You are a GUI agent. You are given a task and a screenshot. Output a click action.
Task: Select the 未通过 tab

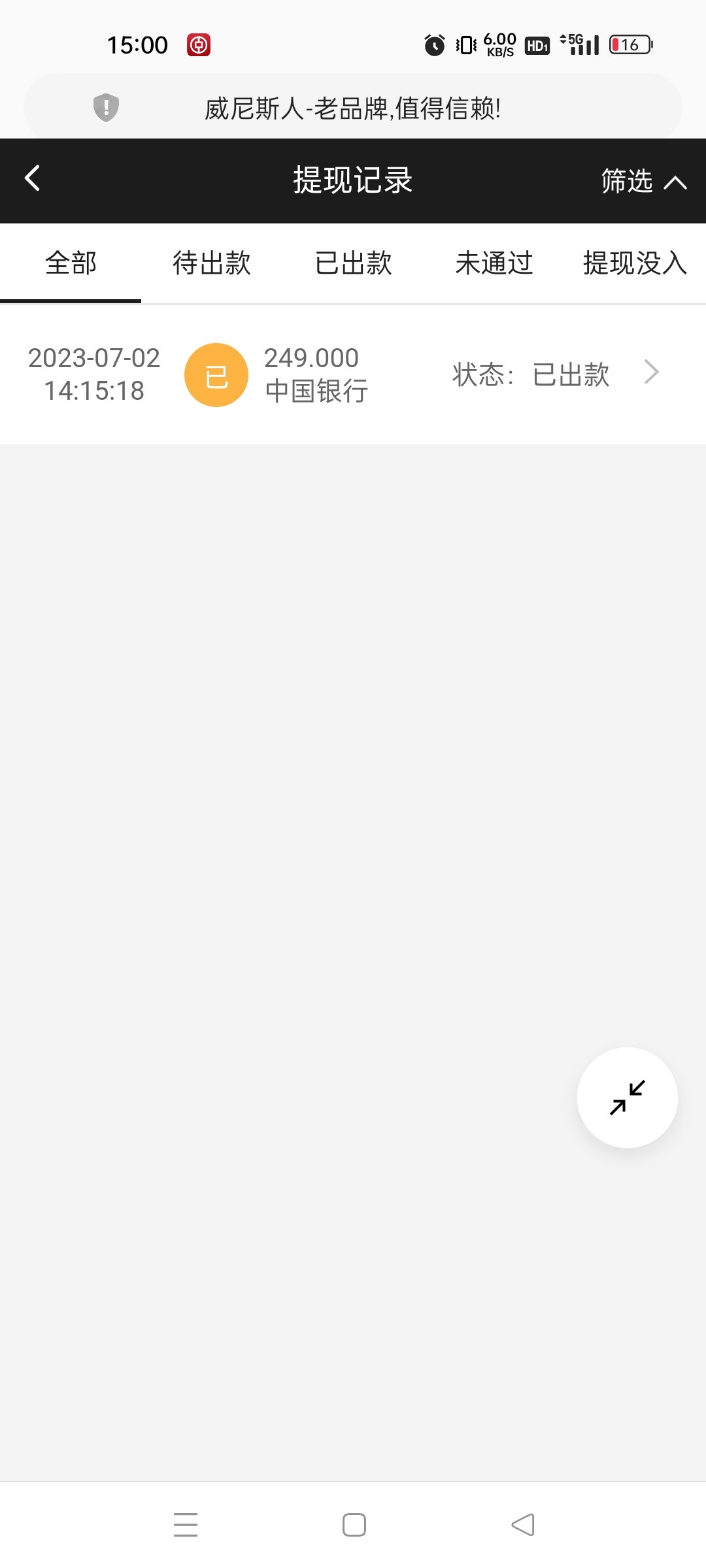point(494,263)
